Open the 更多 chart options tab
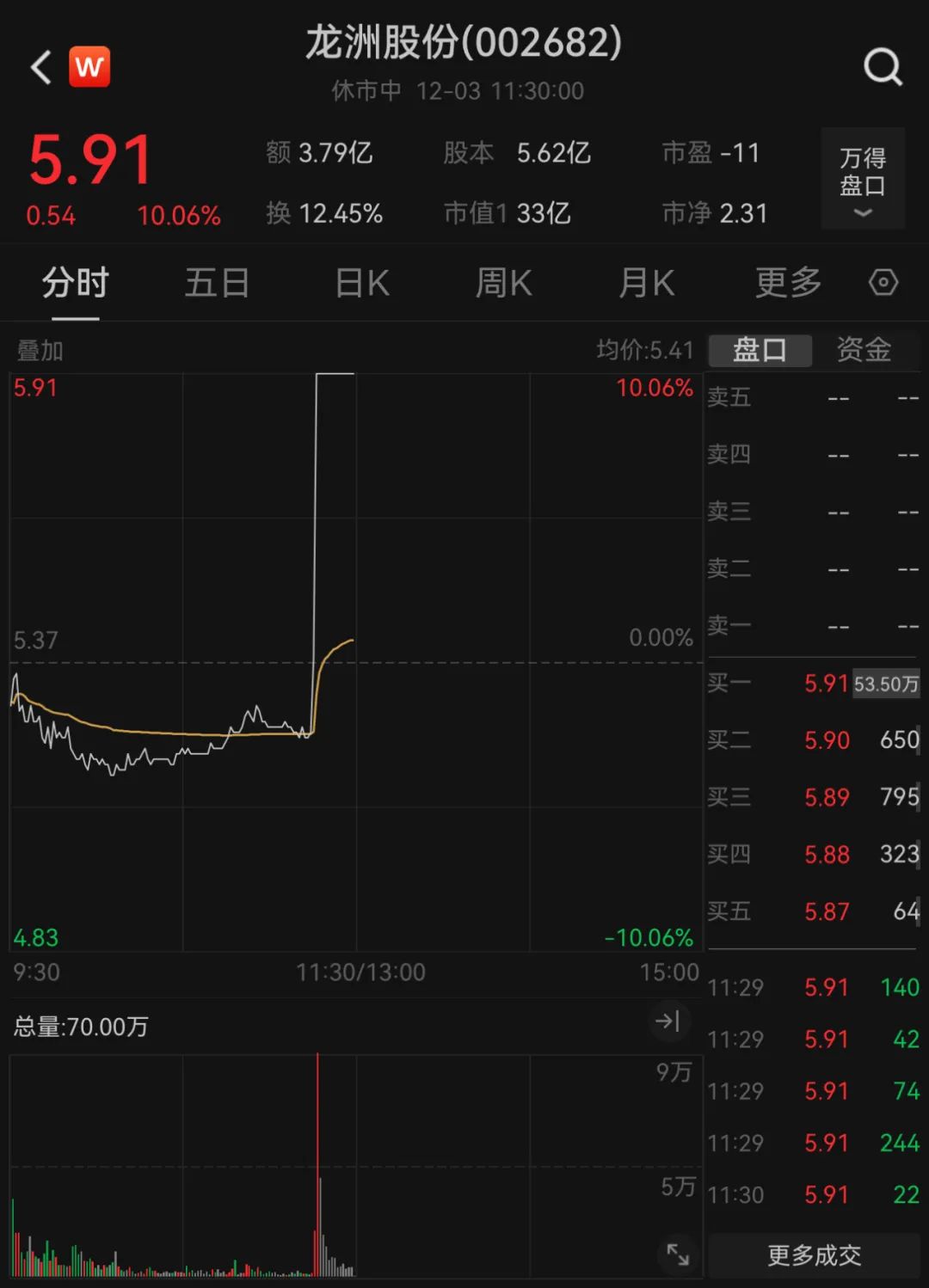Image resolution: width=929 pixels, height=1288 pixels. point(788,282)
